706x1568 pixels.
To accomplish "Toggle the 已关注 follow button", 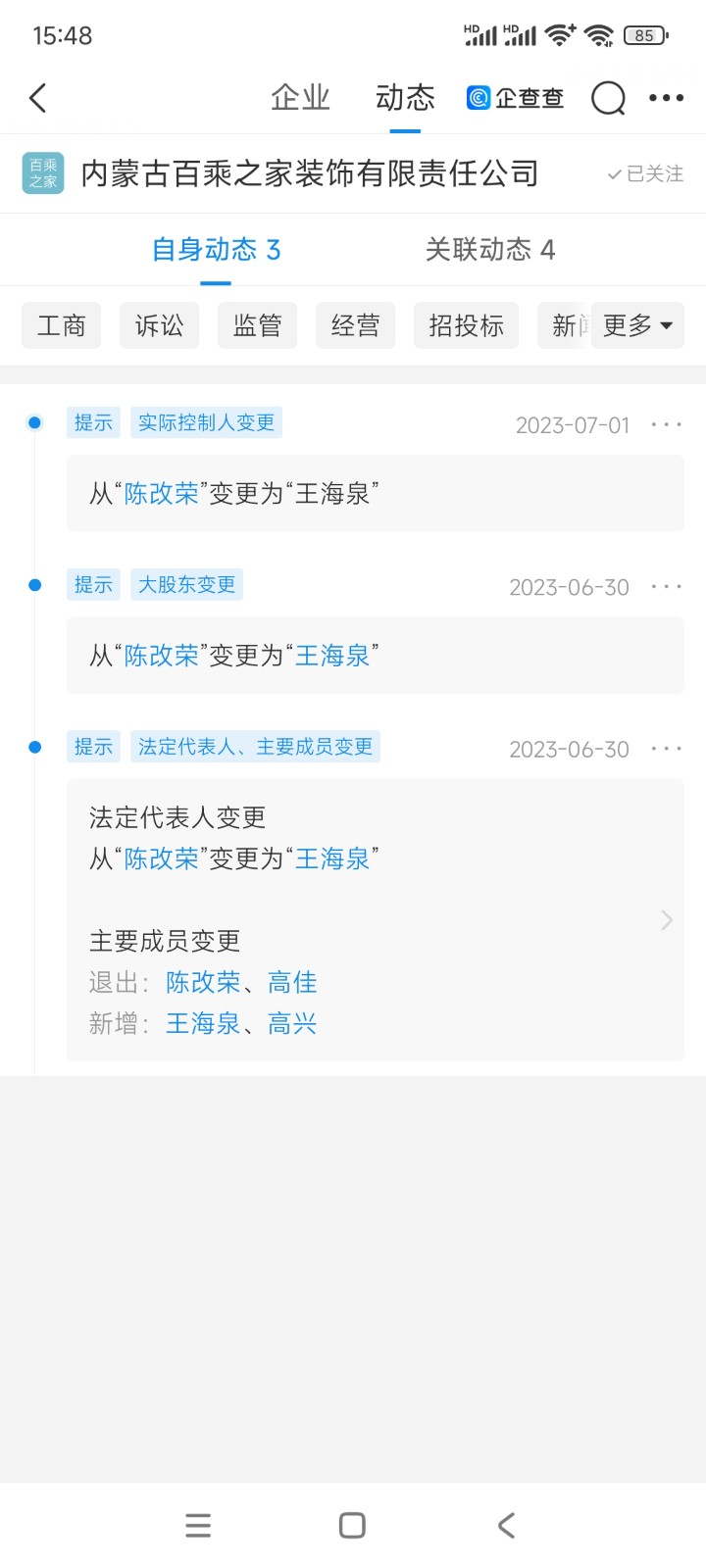I will coord(645,174).
